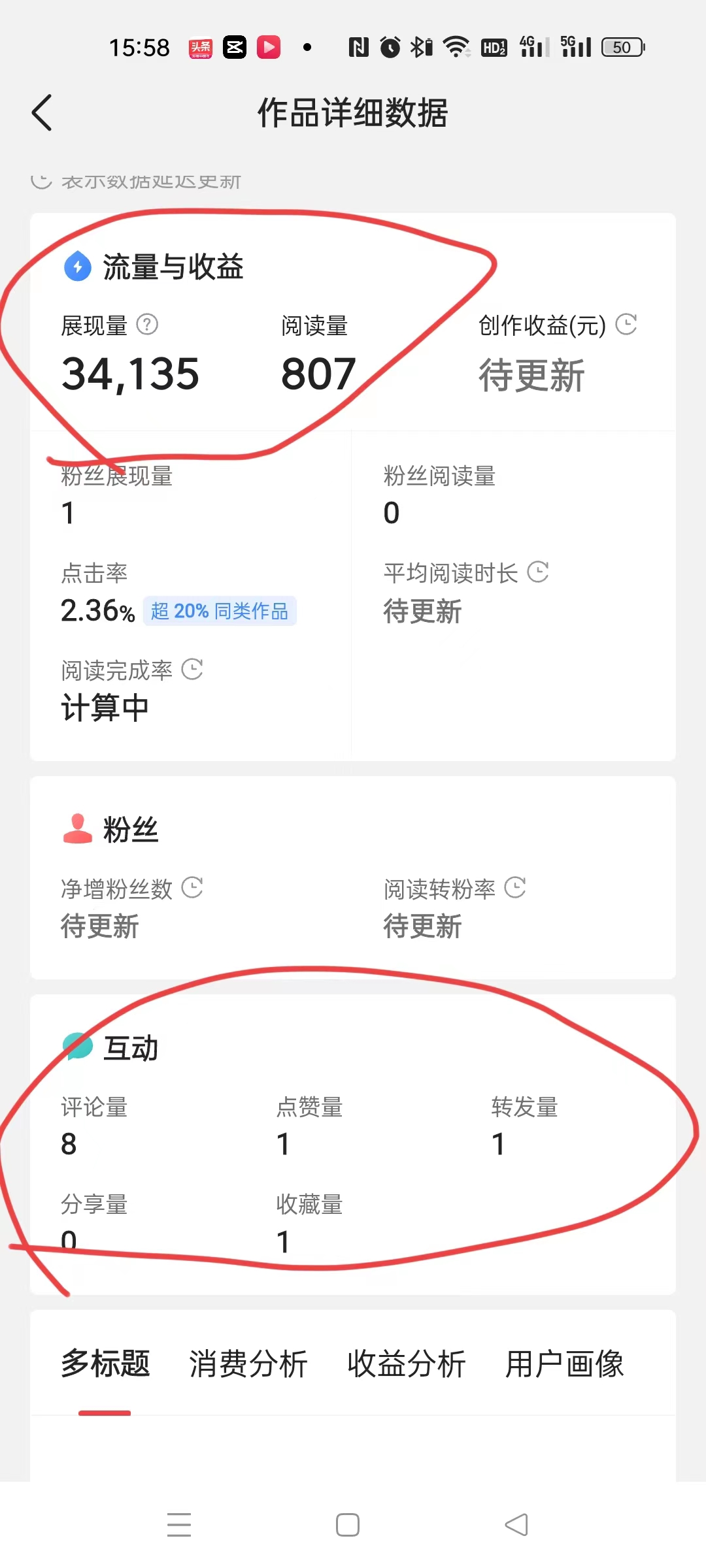This screenshot has width=706, height=1568.
Task: Tap the 互动 speech bubble icon
Action: (x=77, y=1046)
